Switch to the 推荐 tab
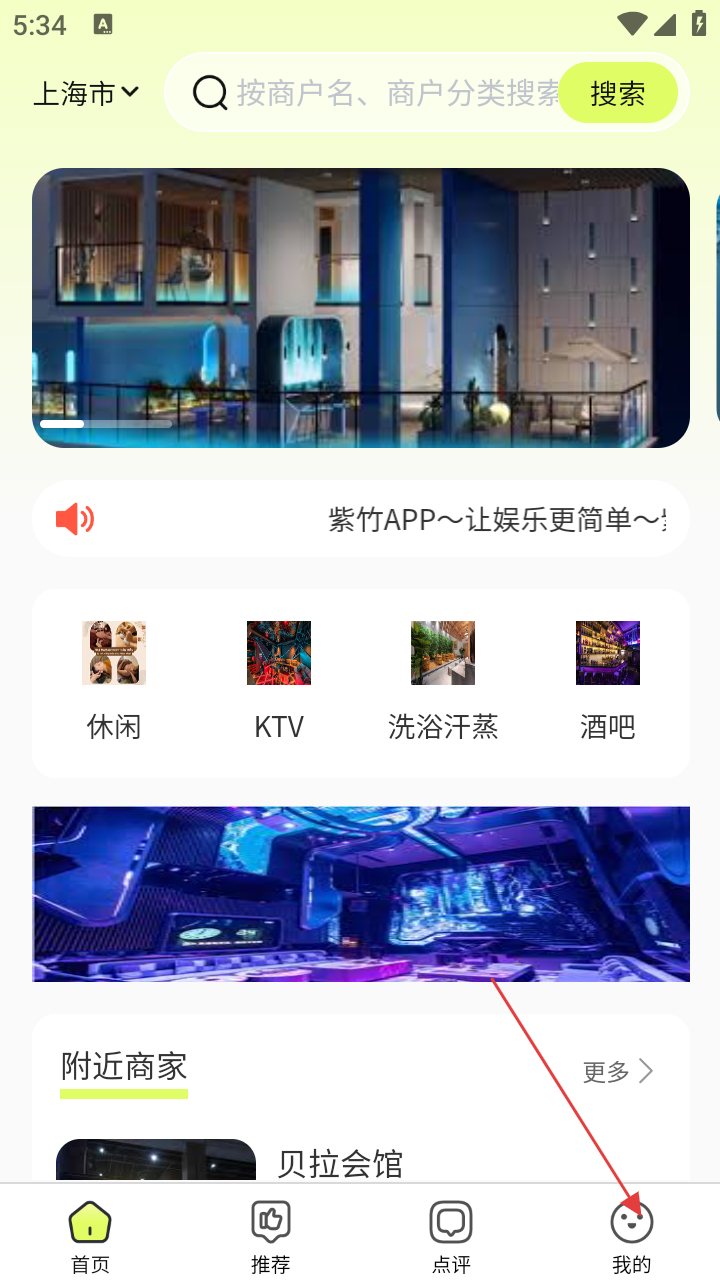720x1280 pixels. pos(270,1236)
